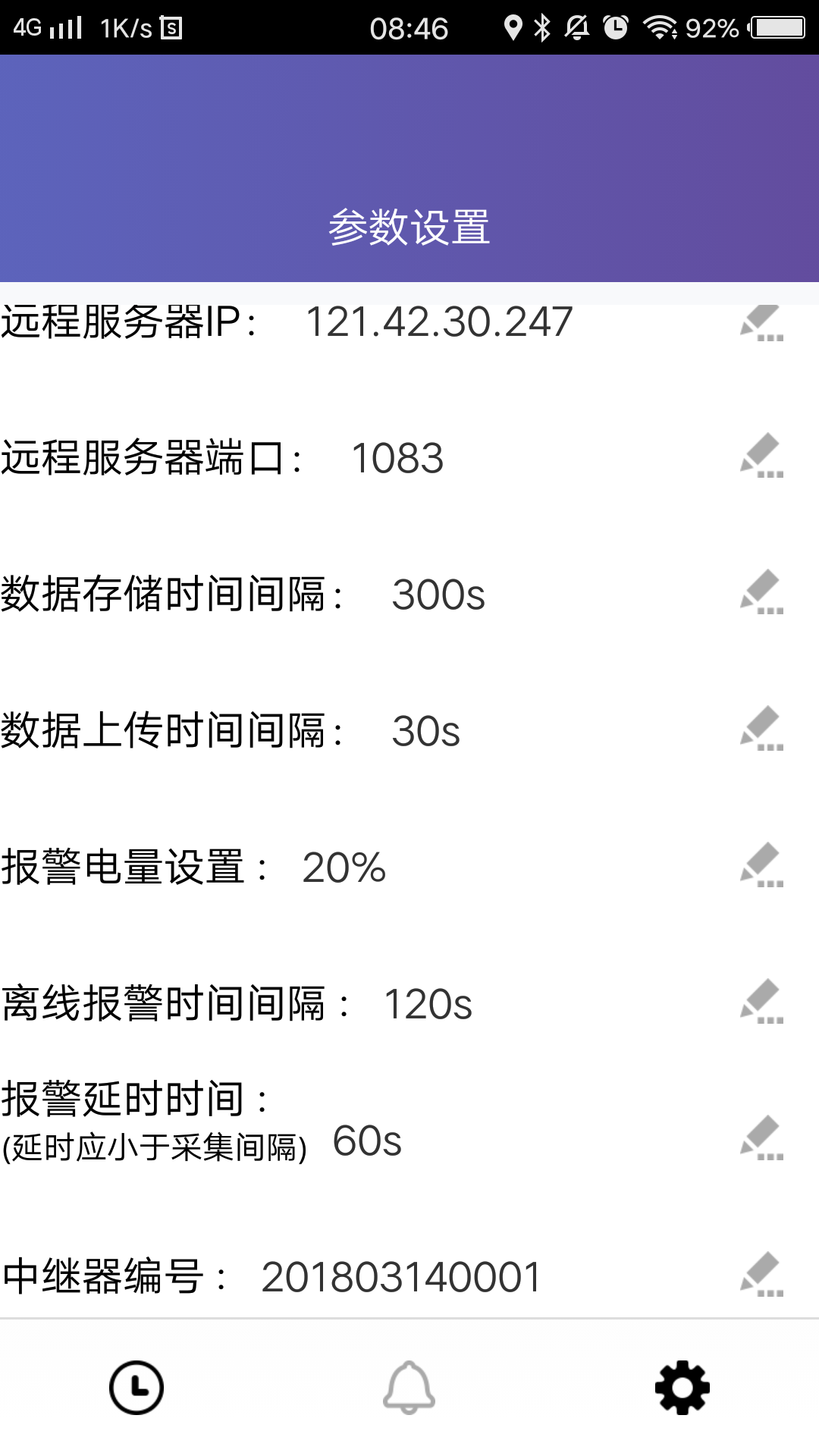The height and width of the screenshot is (1456, 819).
Task: Select the gear settings tab
Action: pos(682,1388)
